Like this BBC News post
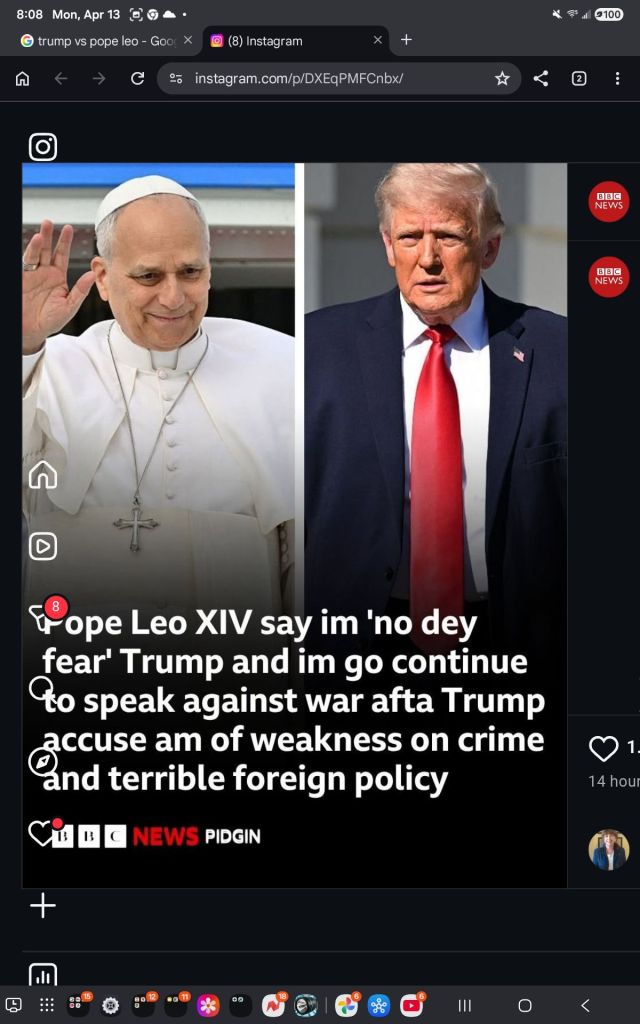The height and width of the screenshot is (1024, 640). tap(603, 749)
